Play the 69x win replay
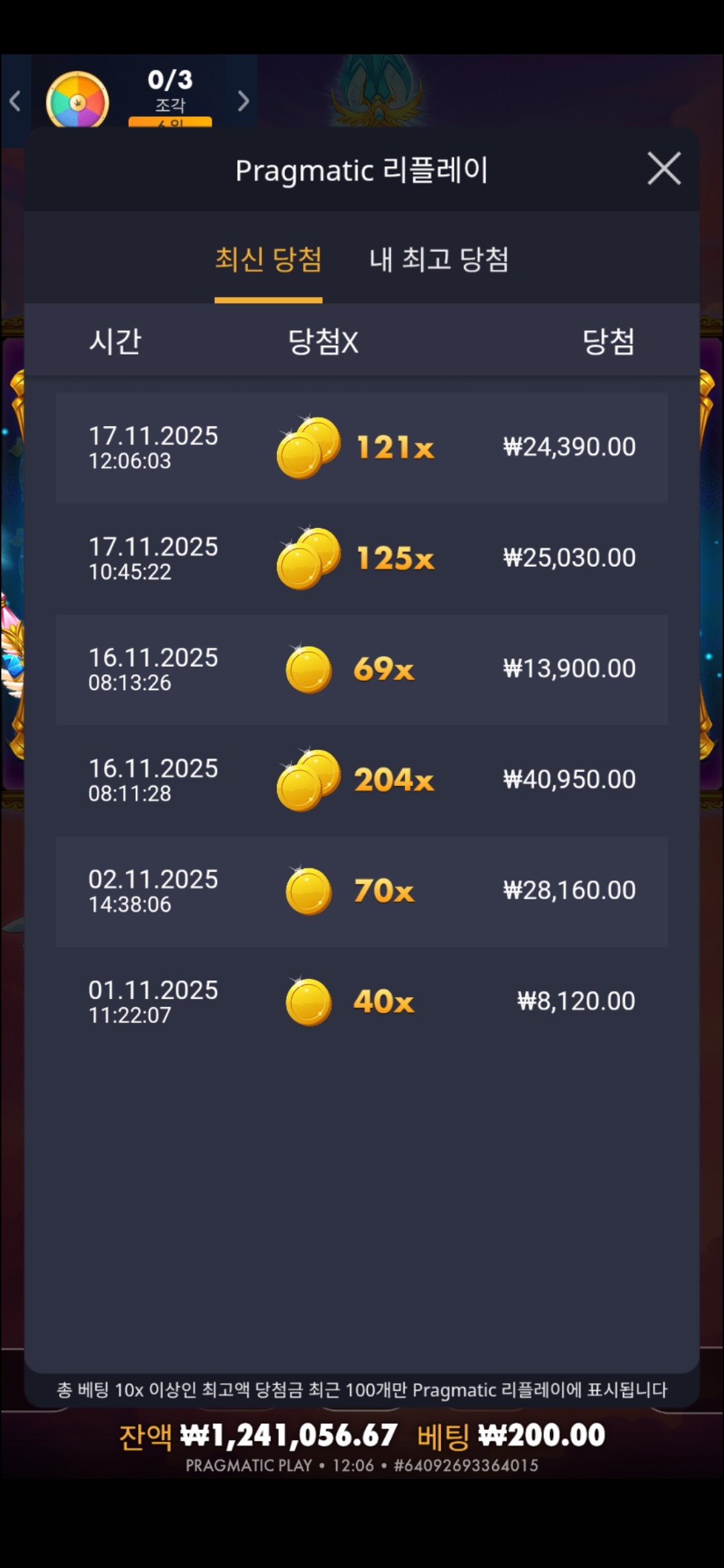Image resolution: width=724 pixels, height=1568 pixels. (362, 669)
